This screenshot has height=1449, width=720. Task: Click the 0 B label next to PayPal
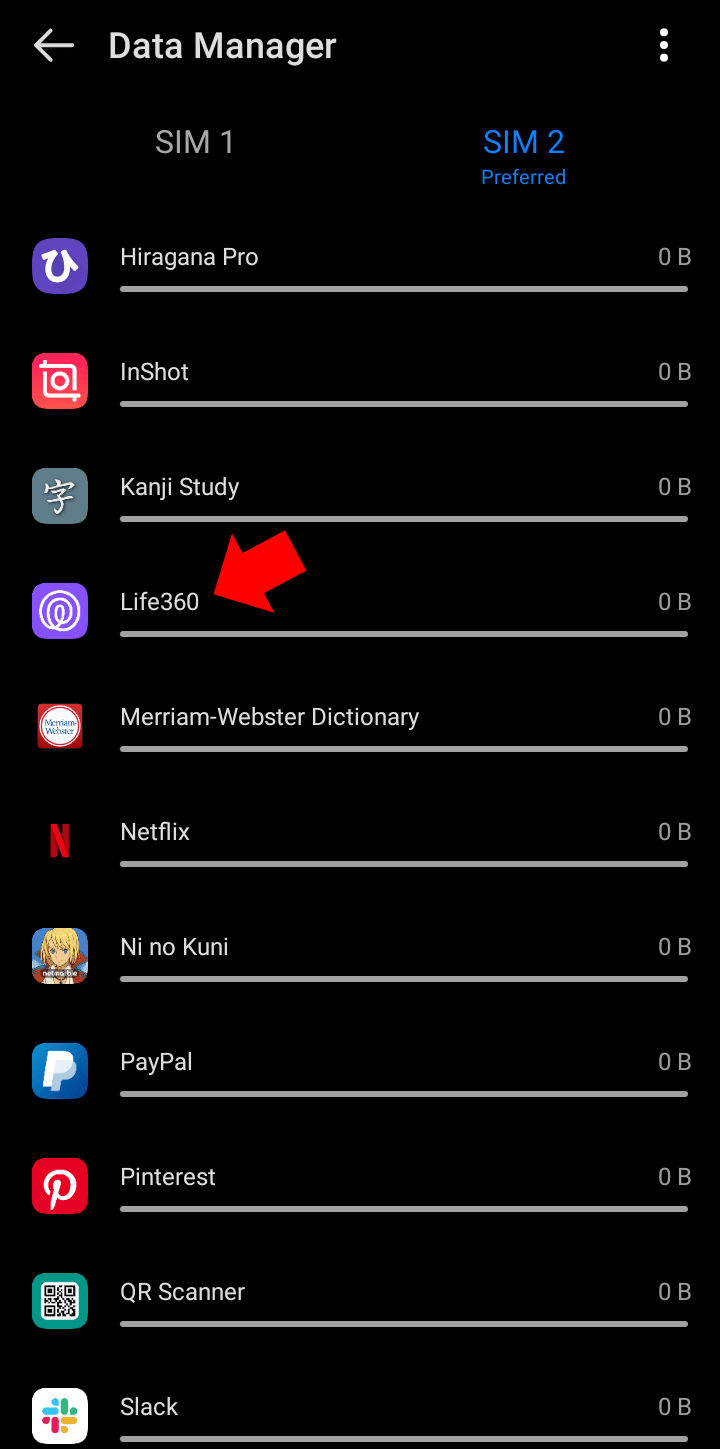pyautogui.click(x=674, y=1061)
